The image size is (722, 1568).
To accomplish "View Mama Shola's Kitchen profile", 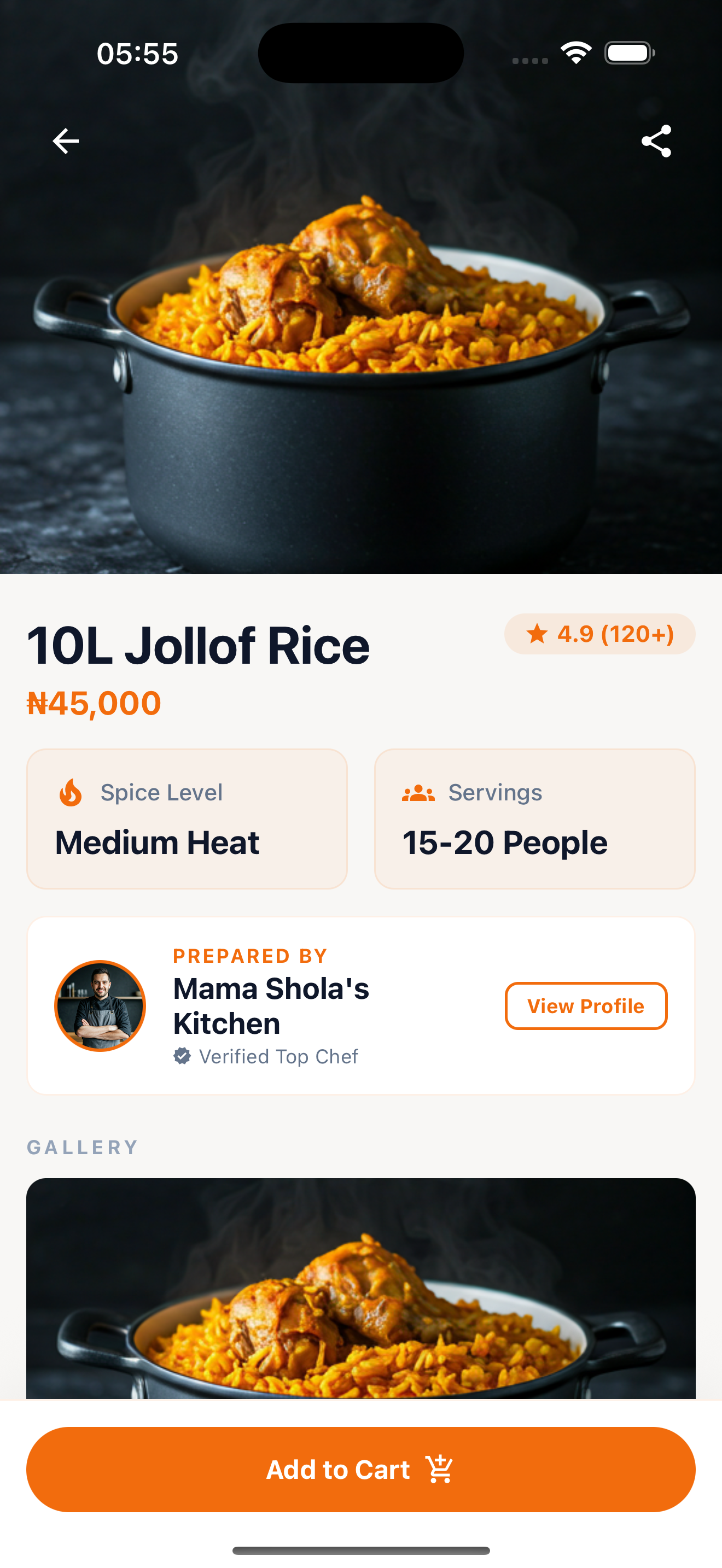I will (x=586, y=1005).
